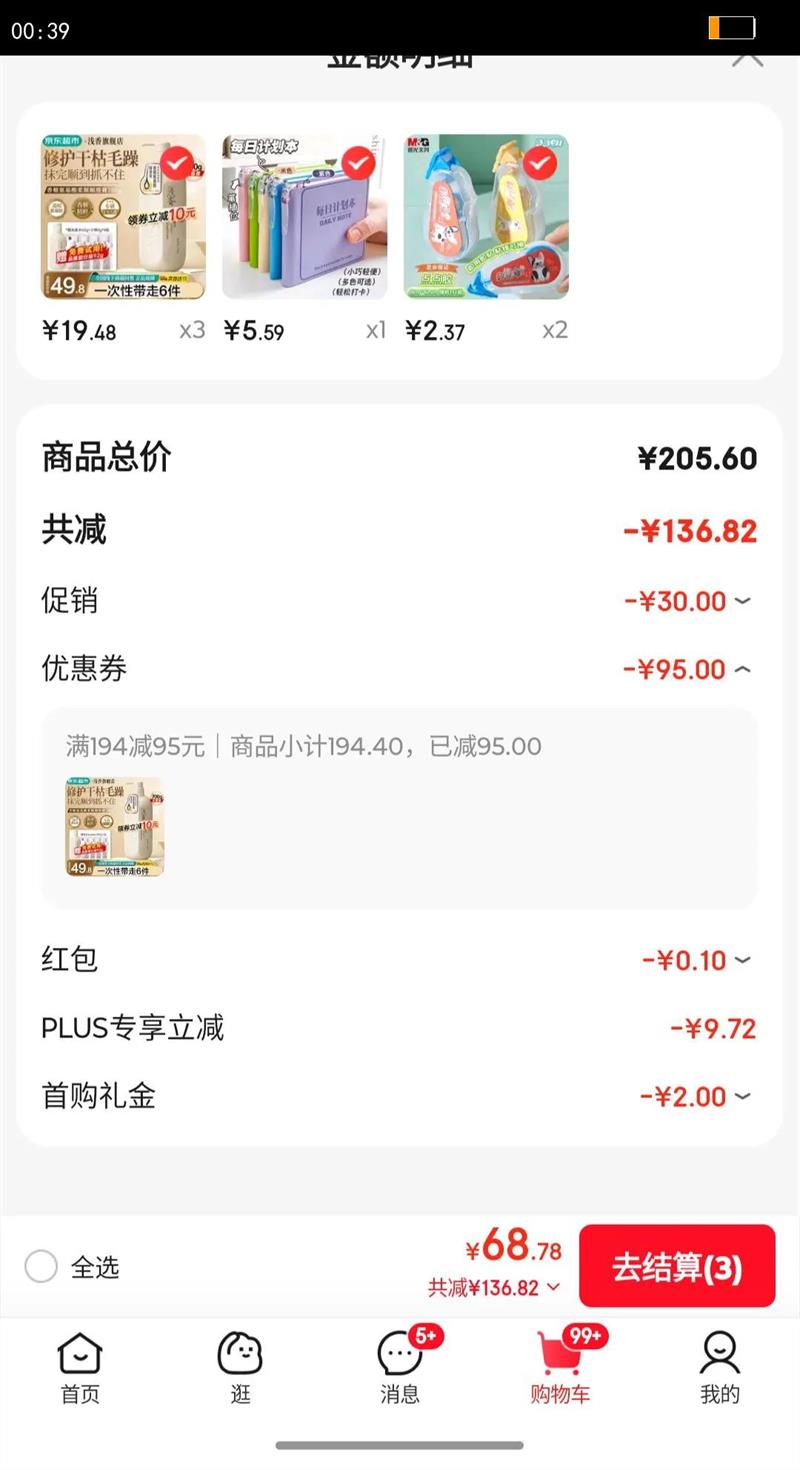
Task: Switch to the 逛 tab
Action: tap(240, 1368)
